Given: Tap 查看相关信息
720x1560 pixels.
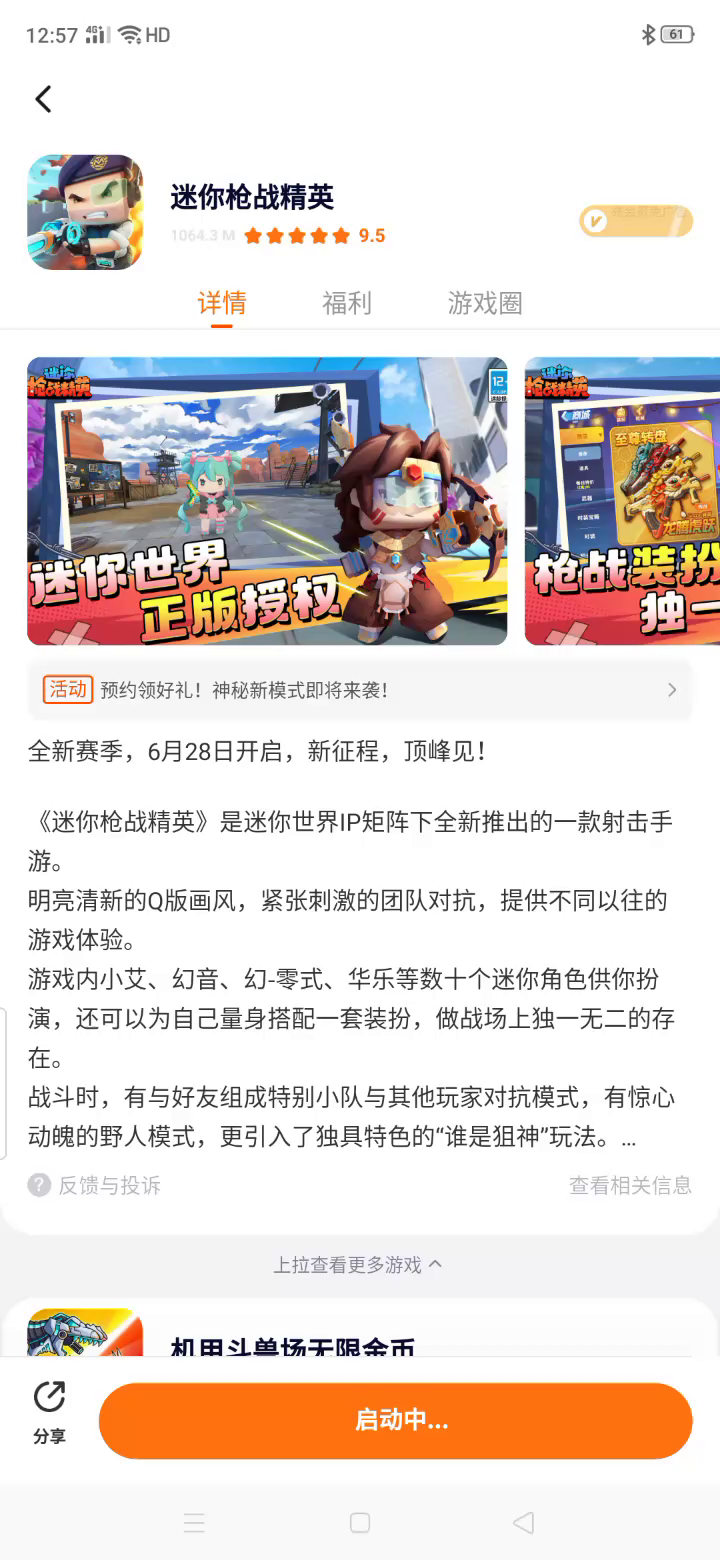Looking at the screenshot, I should coord(630,1186).
